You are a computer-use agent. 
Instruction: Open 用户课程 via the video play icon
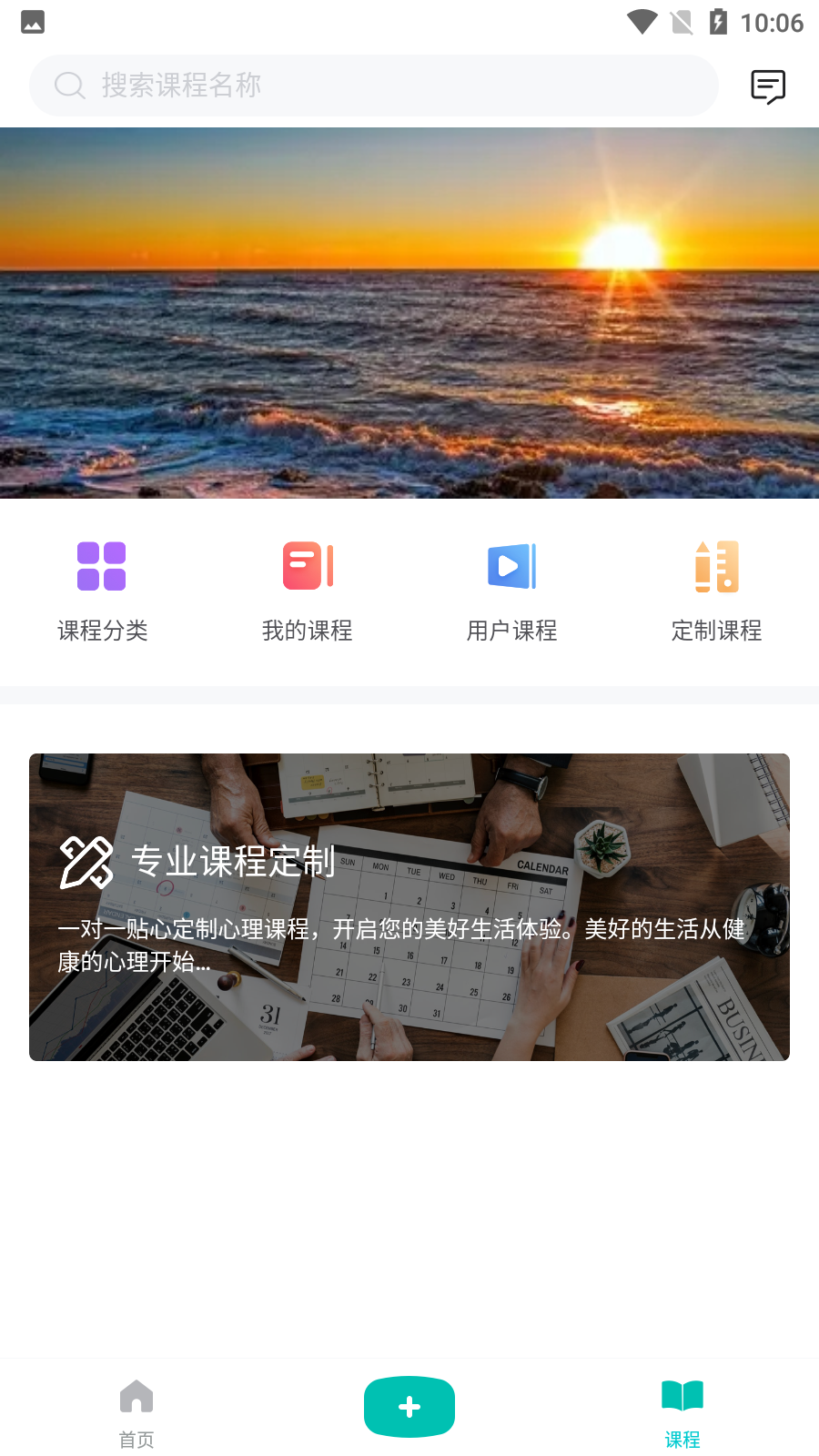coord(511,565)
